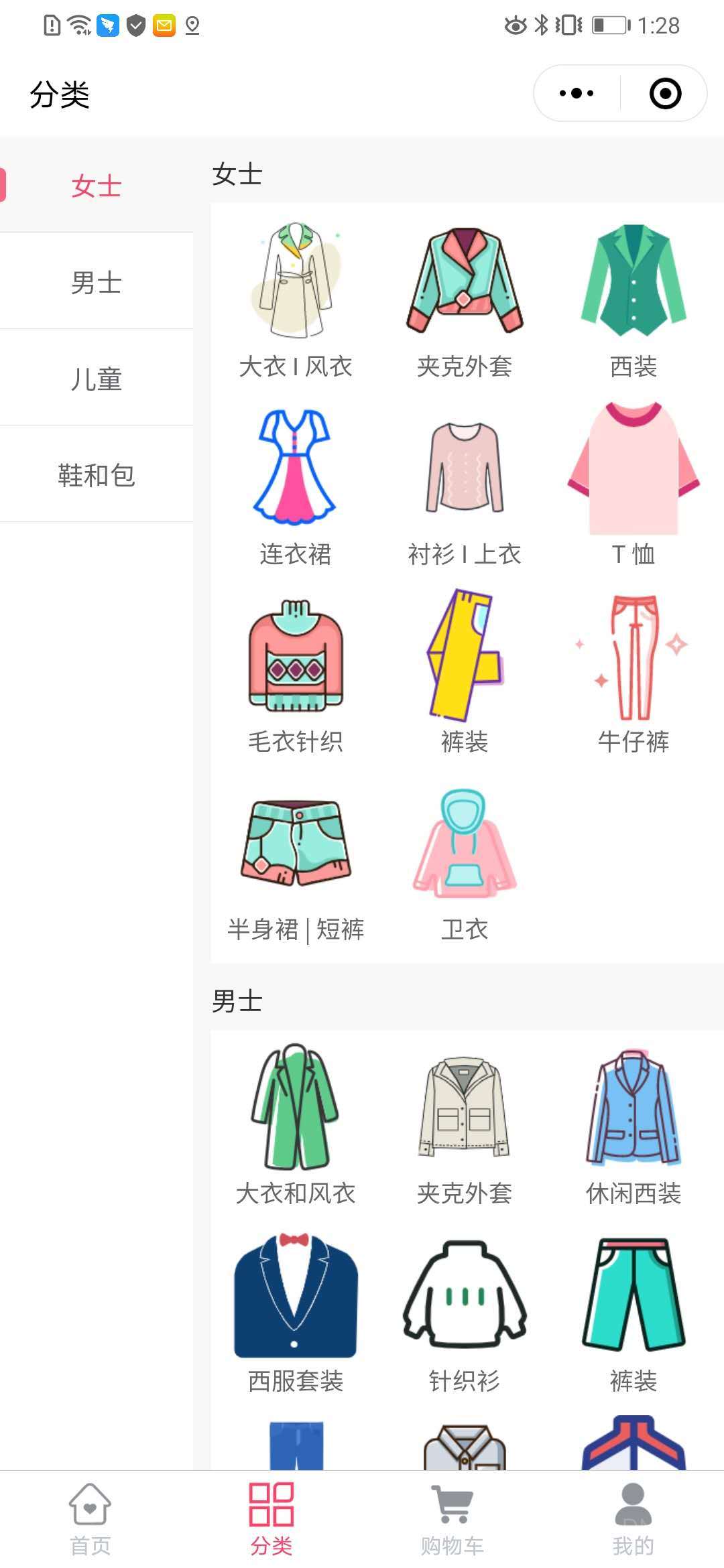Open the mini program more-options menu

point(577,93)
